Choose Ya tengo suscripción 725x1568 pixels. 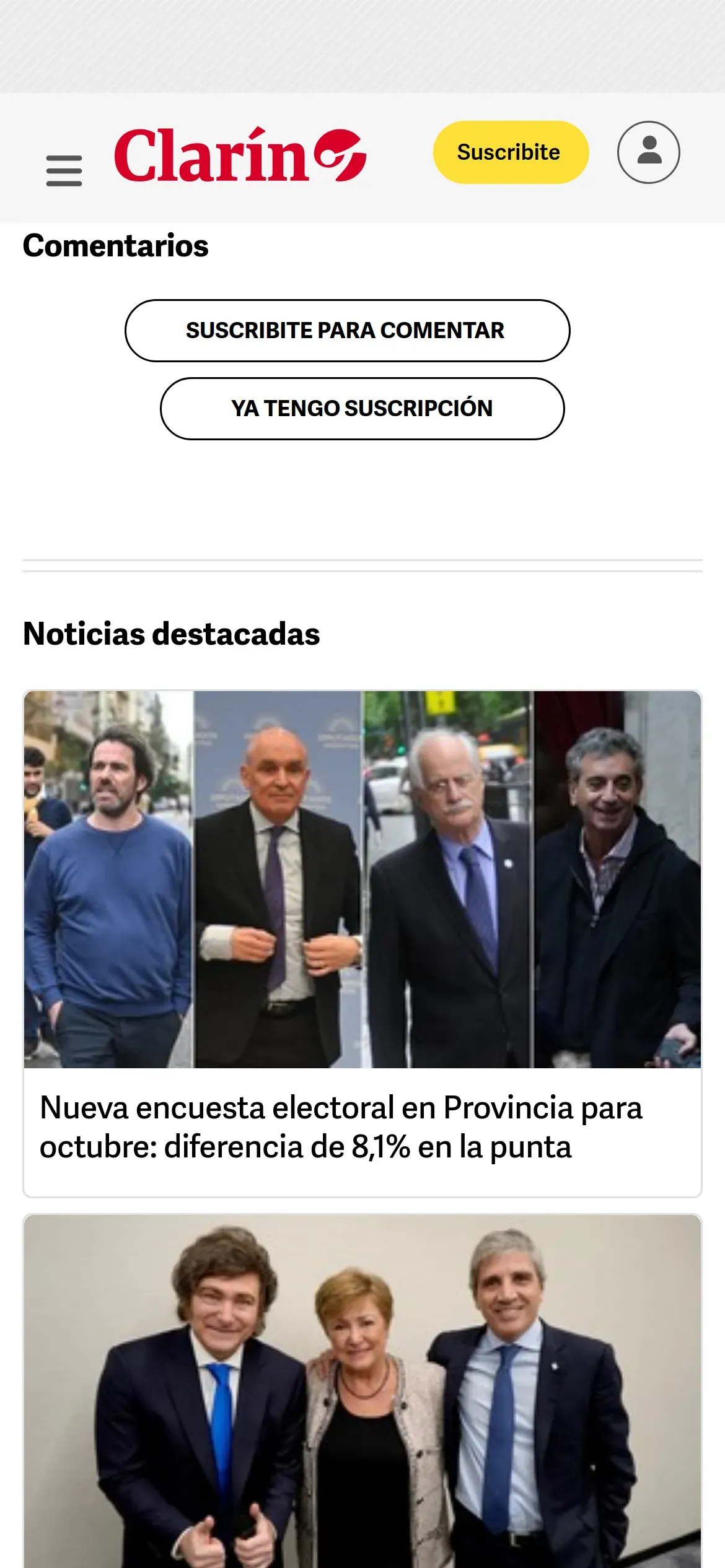(x=362, y=409)
